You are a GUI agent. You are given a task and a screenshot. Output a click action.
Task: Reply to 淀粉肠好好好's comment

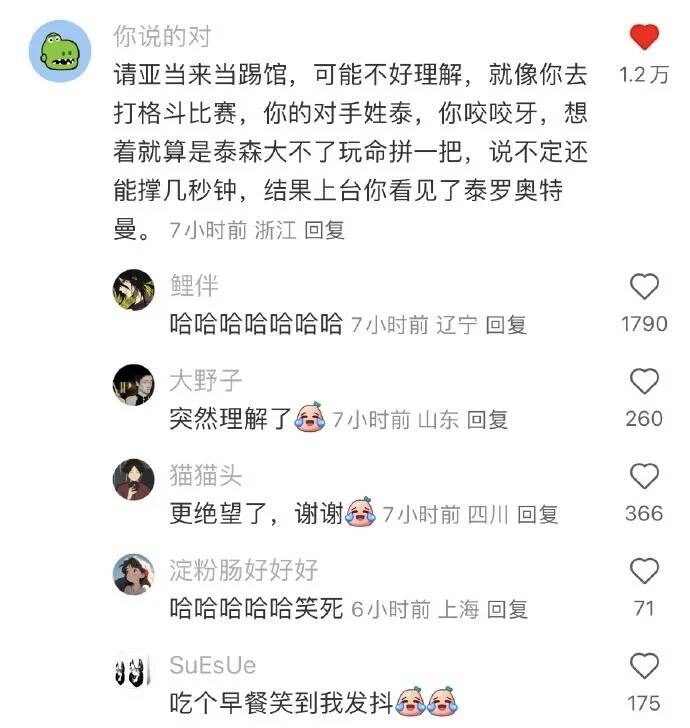(506, 609)
